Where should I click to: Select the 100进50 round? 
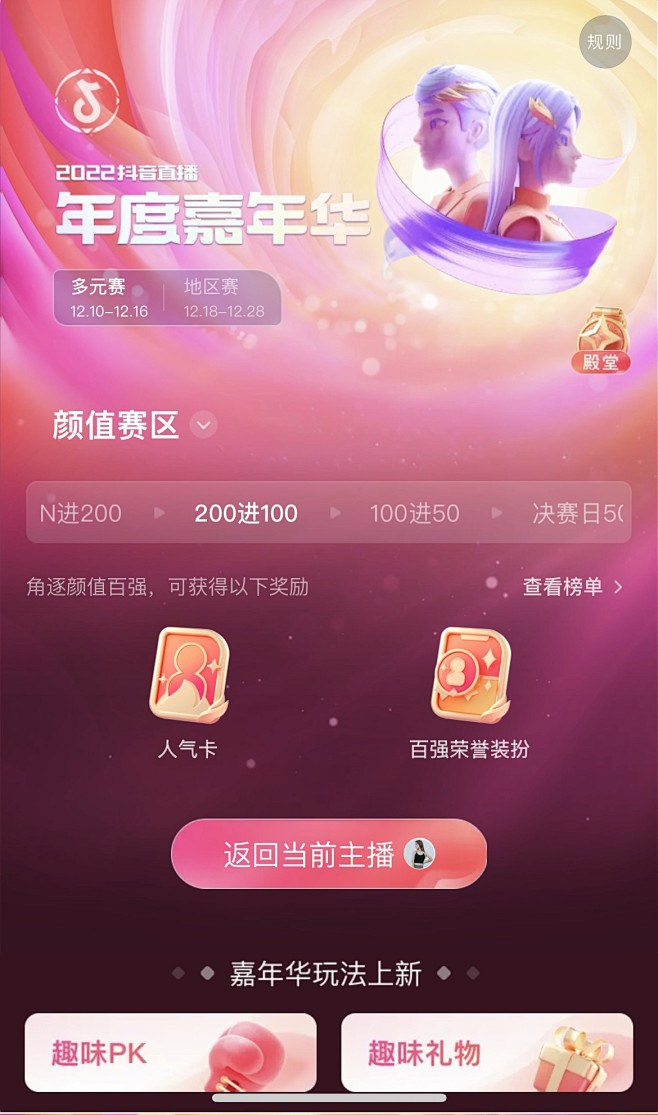(415, 513)
